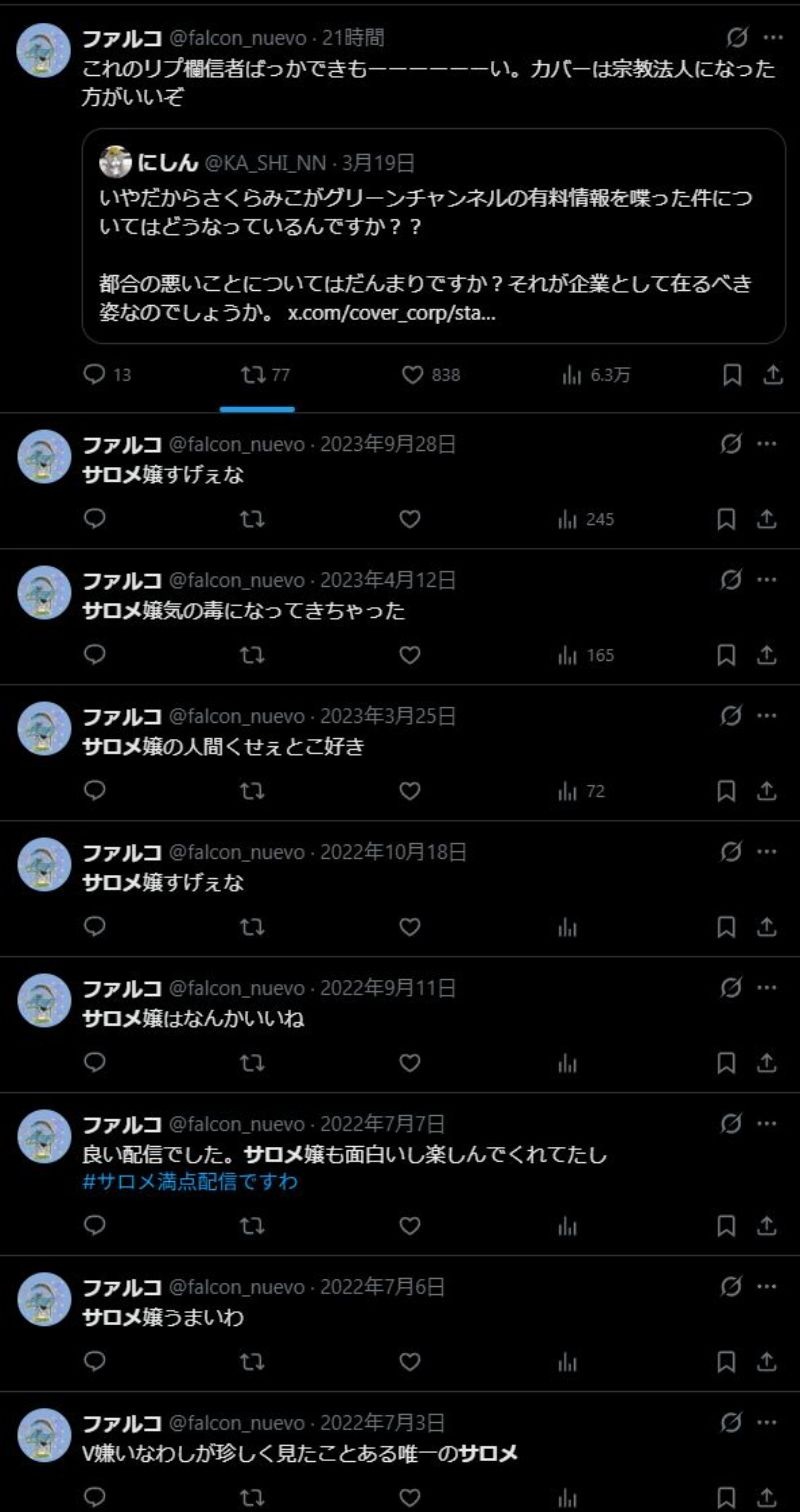
Task: Tap the Grok icon on the 21時間 post
Action: pyautogui.click(x=737, y=38)
